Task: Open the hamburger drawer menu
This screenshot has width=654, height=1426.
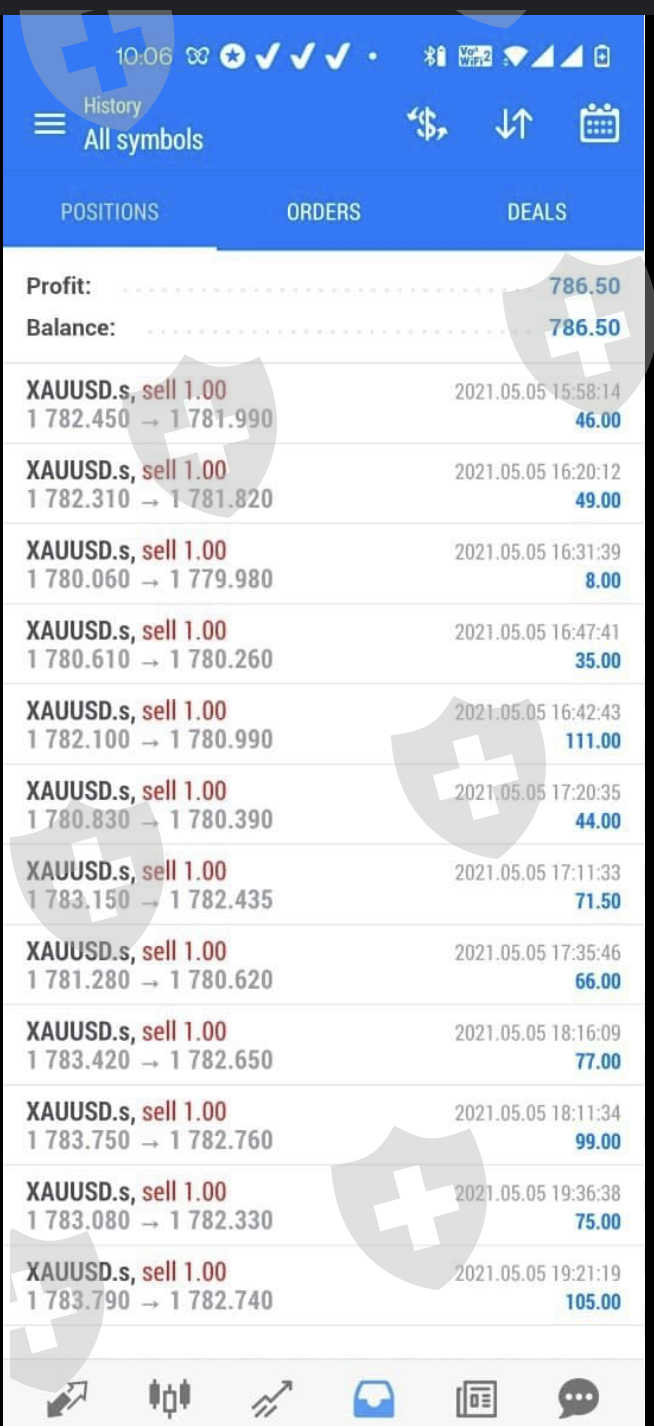Action: point(50,124)
